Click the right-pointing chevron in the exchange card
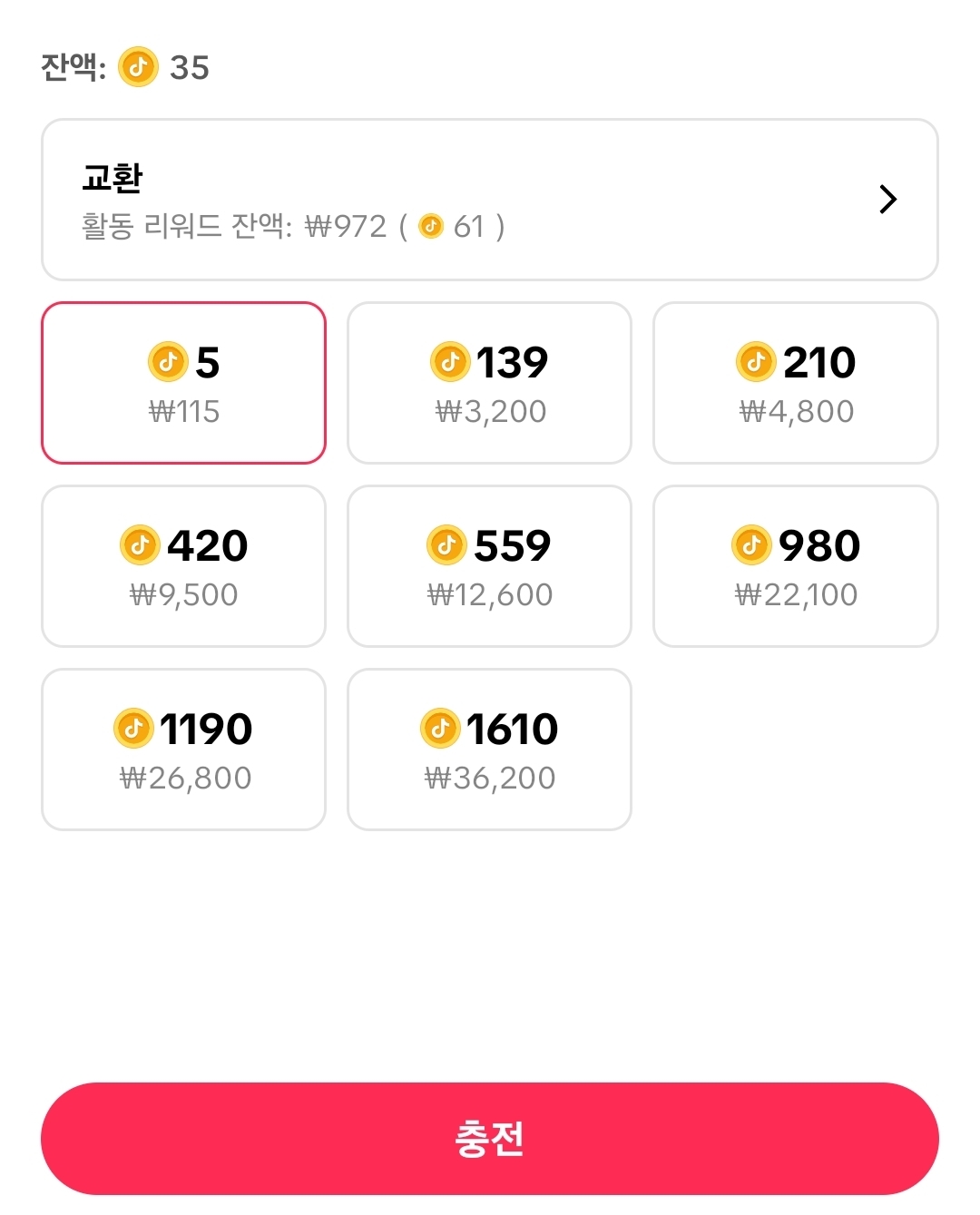The image size is (980, 1215). (888, 200)
